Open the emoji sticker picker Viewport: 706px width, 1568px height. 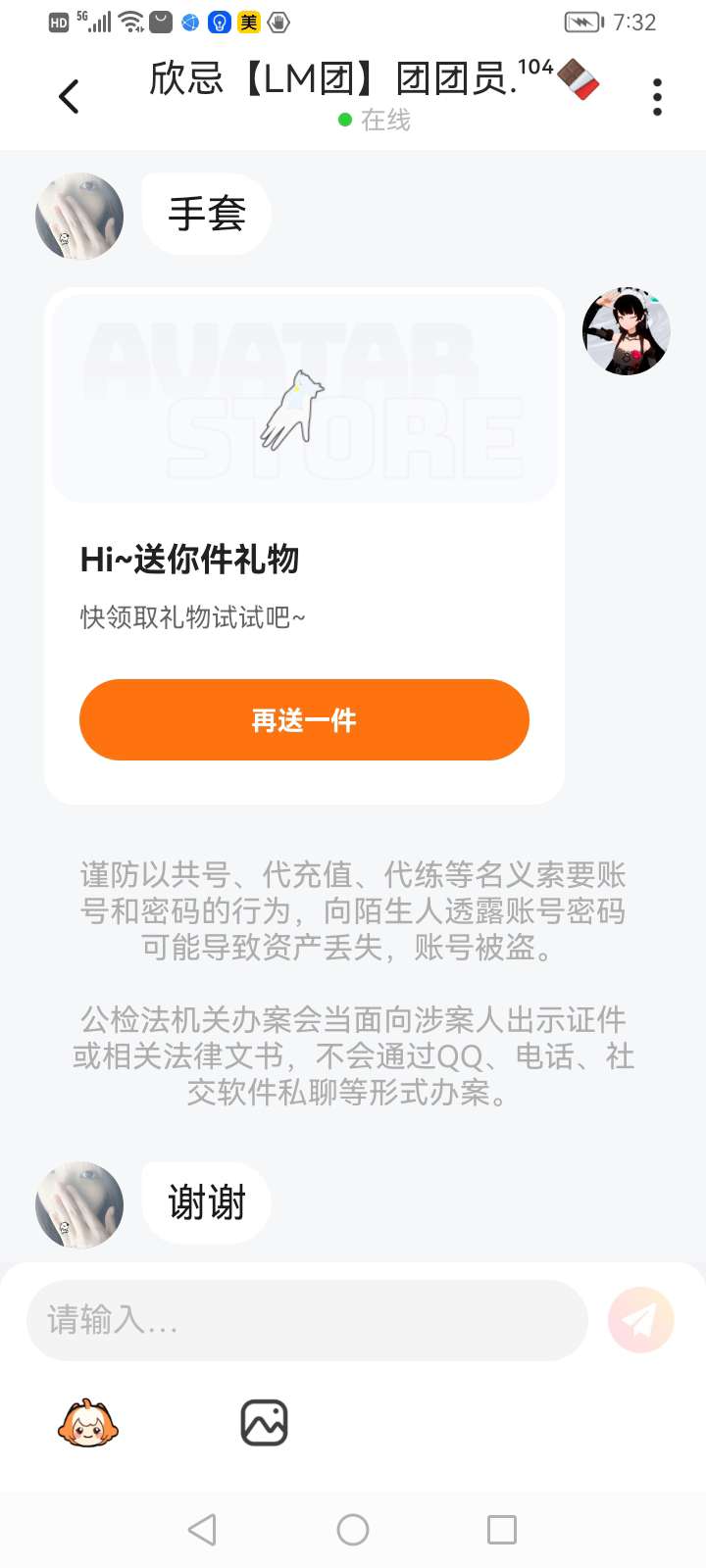(87, 1423)
